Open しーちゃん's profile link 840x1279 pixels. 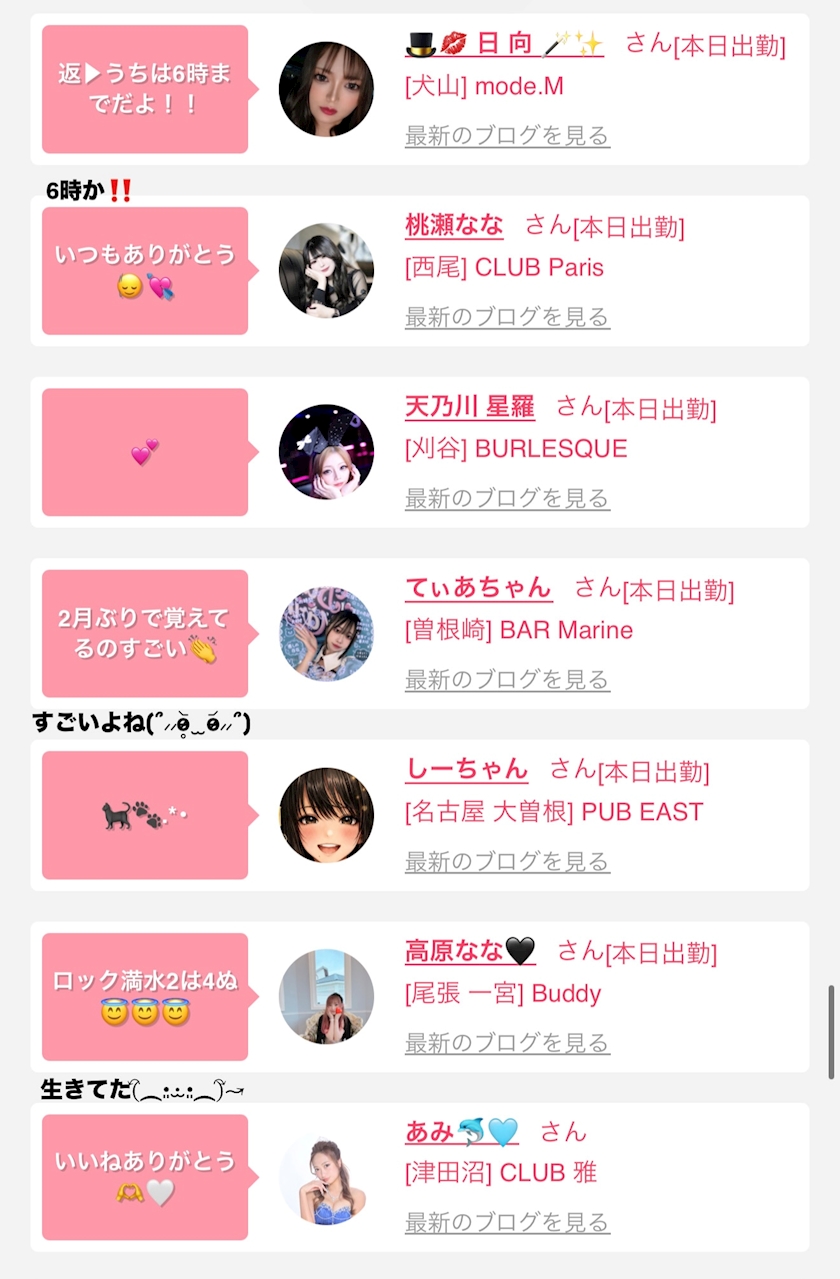pyautogui.click(x=466, y=770)
